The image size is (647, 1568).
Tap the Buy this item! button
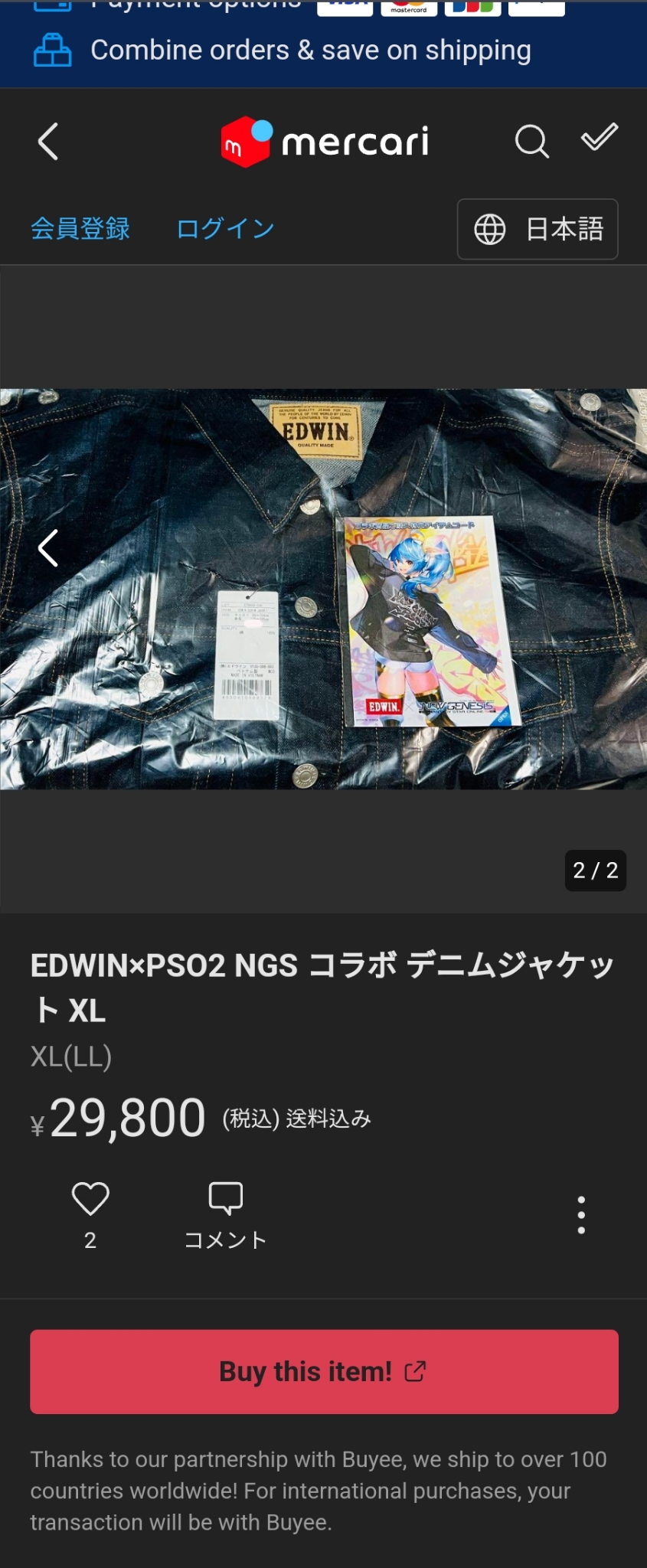[x=324, y=1371]
